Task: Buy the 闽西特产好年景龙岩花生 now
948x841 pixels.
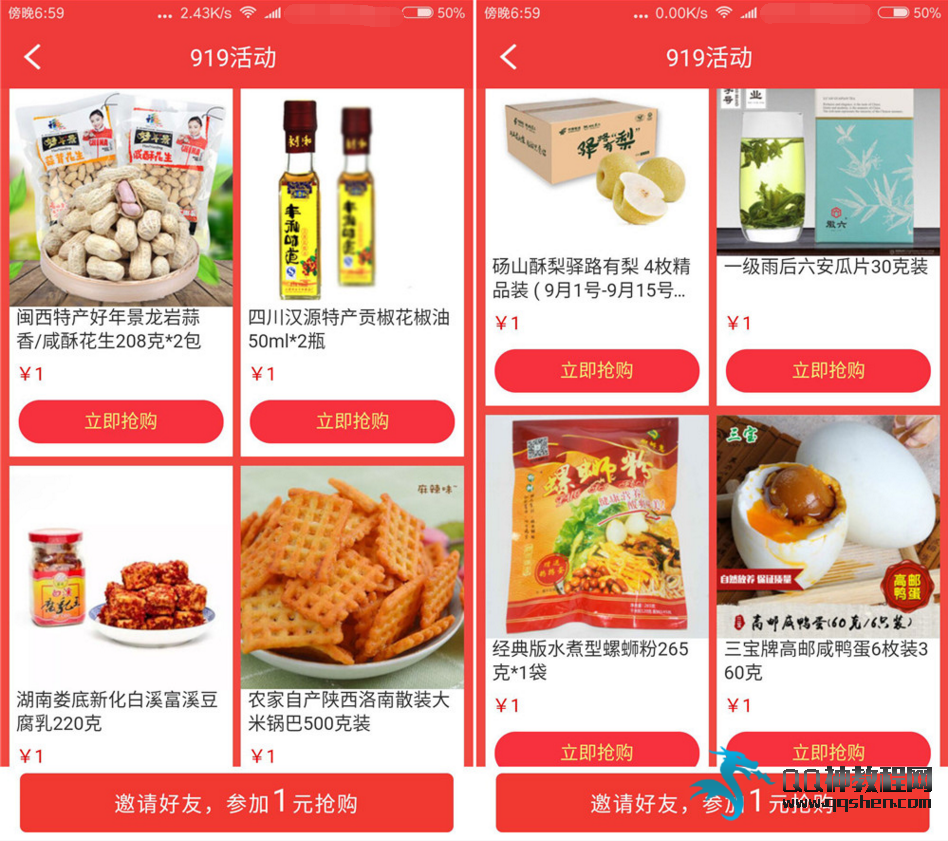Action: pos(121,422)
